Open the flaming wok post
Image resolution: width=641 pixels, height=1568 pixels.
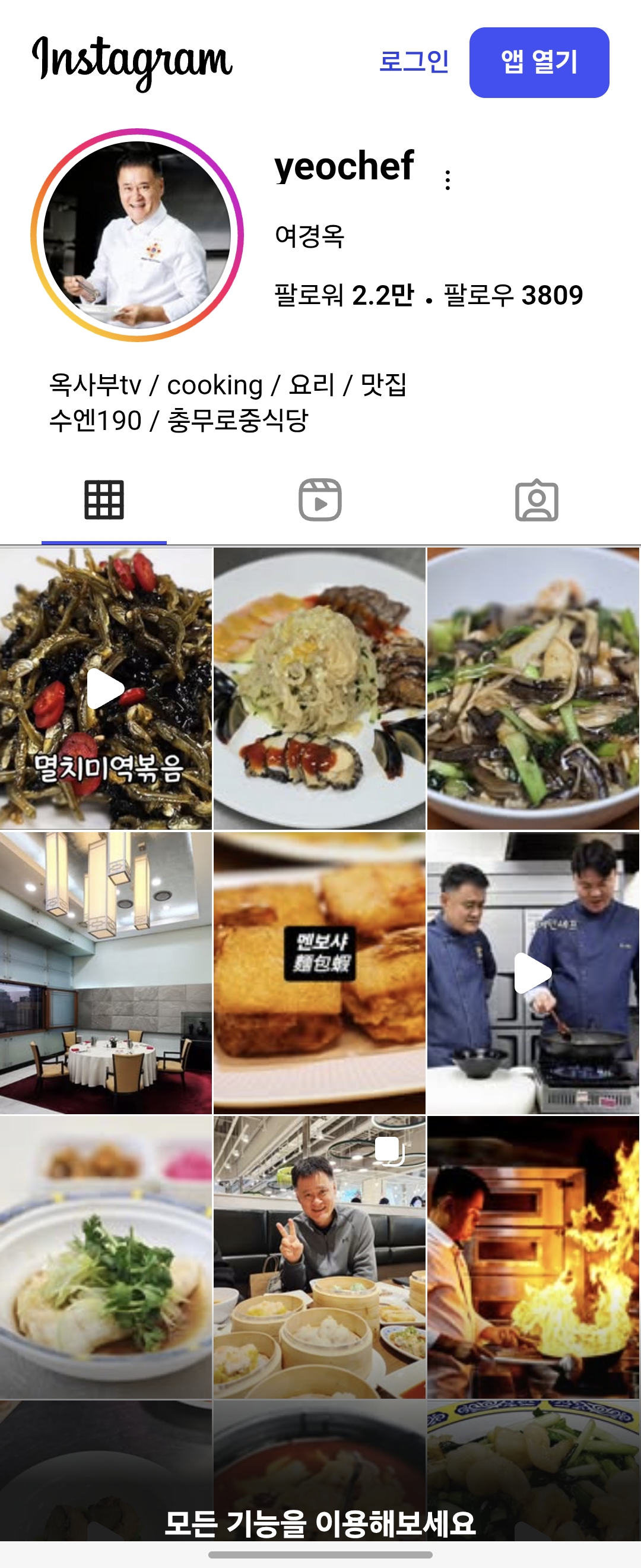[534, 1257]
